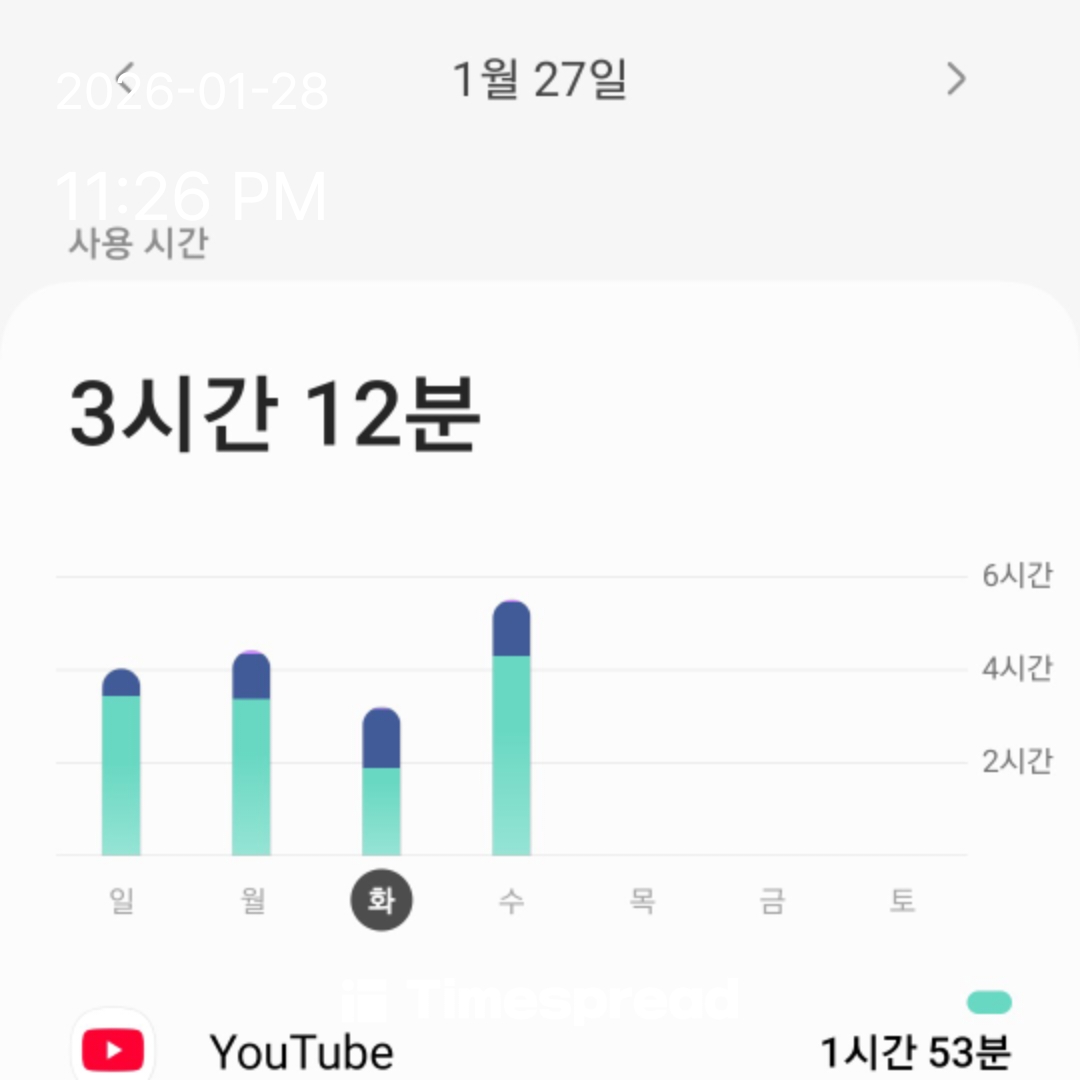Select Saturday (토) in the weekly chart
The width and height of the screenshot is (1080, 1080).
(x=902, y=901)
